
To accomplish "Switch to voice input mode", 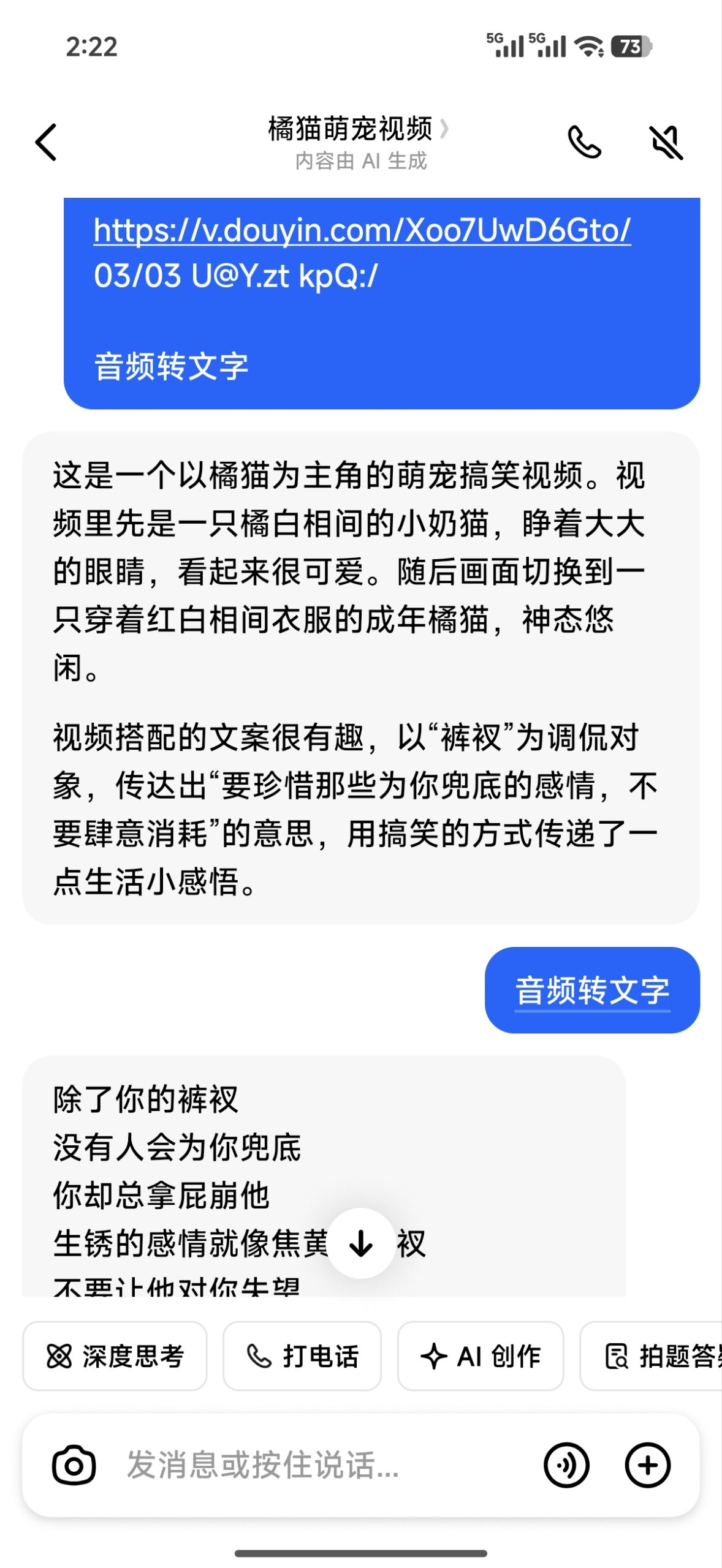I will (566, 1466).
